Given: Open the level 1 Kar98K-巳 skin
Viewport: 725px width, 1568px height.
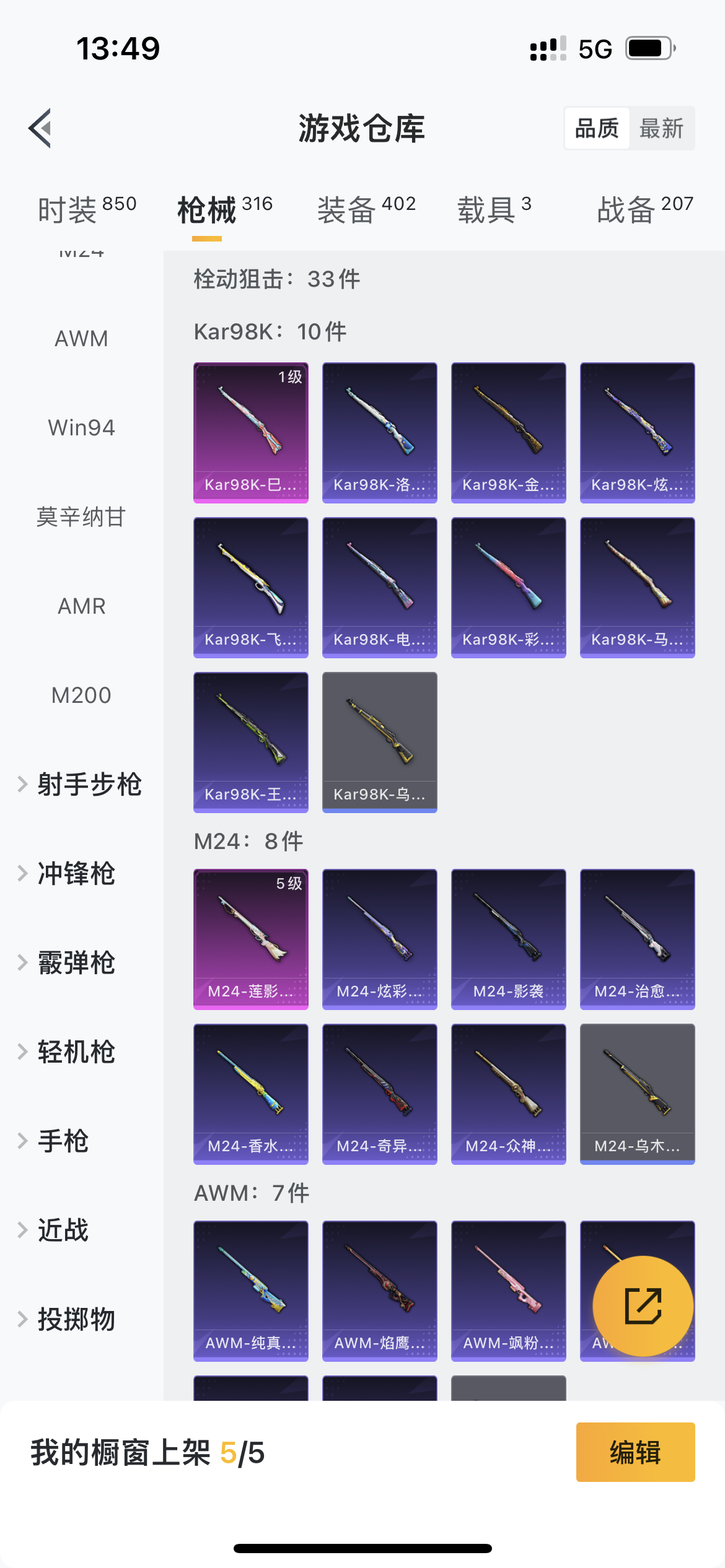Looking at the screenshot, I should [251, 432].
